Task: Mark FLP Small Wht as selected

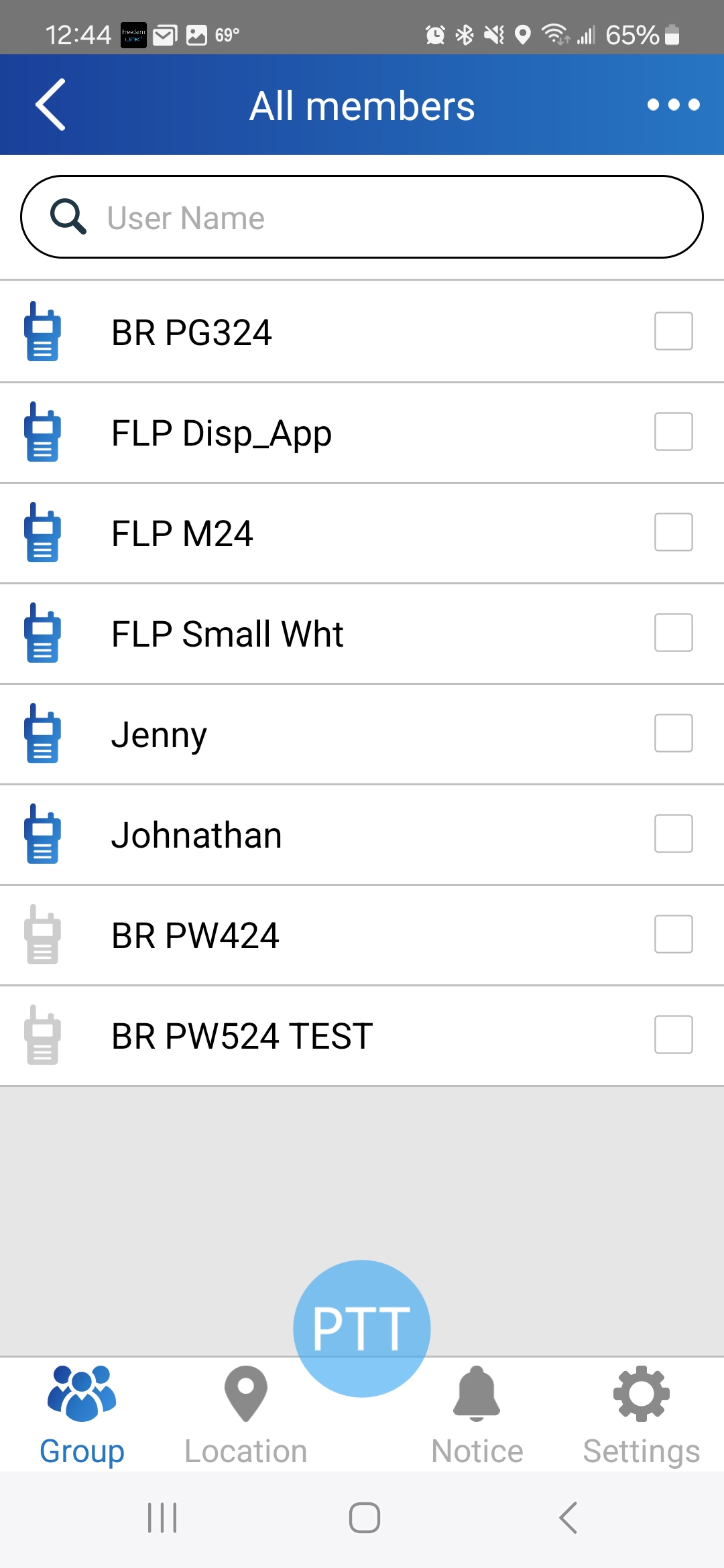Action: (673, 633)
